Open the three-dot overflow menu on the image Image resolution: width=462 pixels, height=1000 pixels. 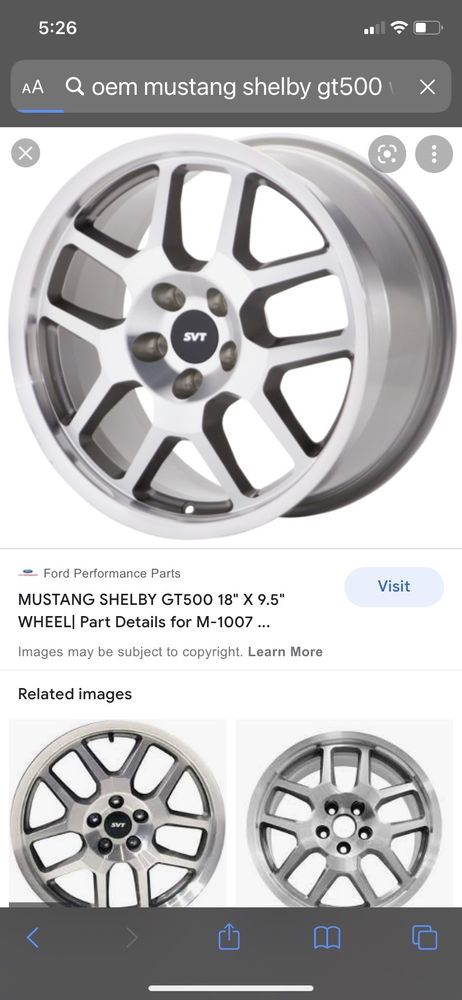tap(434, 154)
